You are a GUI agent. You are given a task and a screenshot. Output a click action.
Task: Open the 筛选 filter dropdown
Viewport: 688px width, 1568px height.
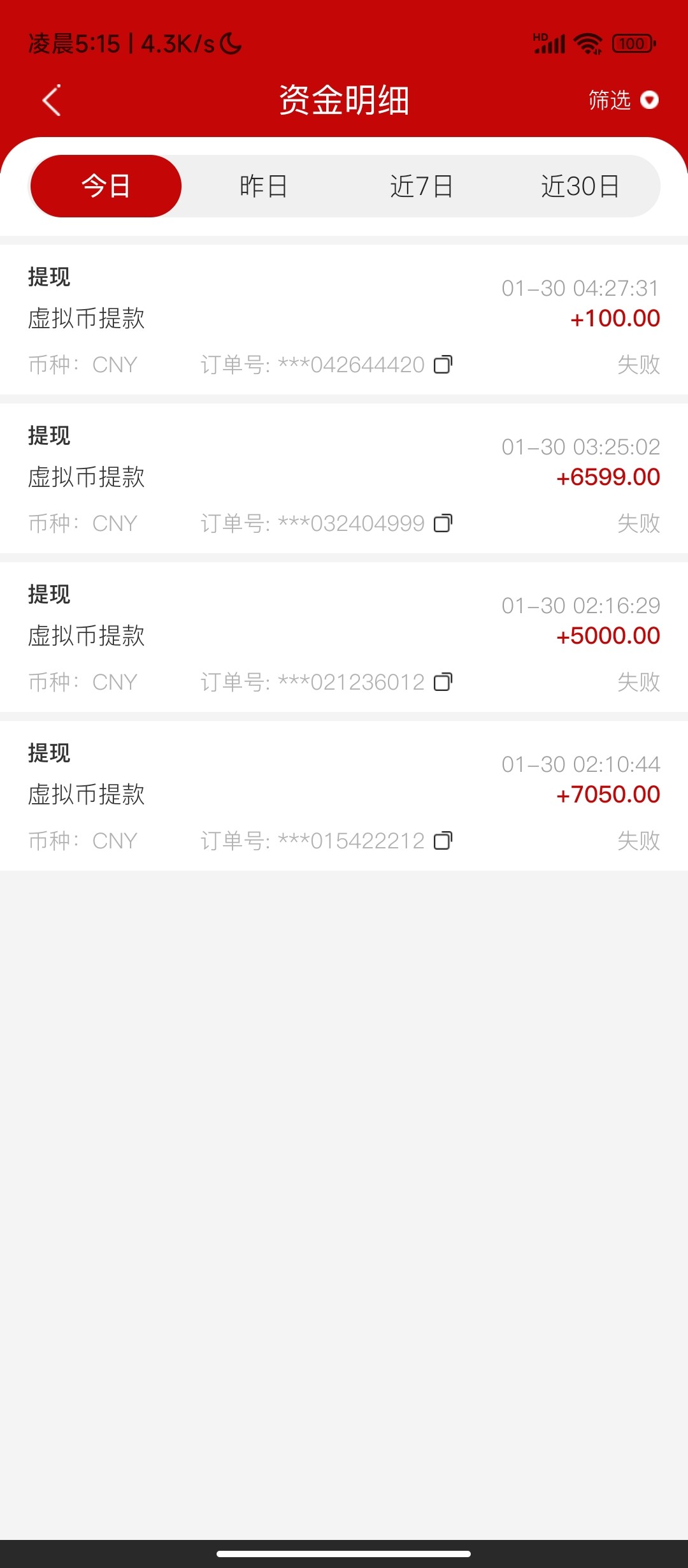point(609,101)
